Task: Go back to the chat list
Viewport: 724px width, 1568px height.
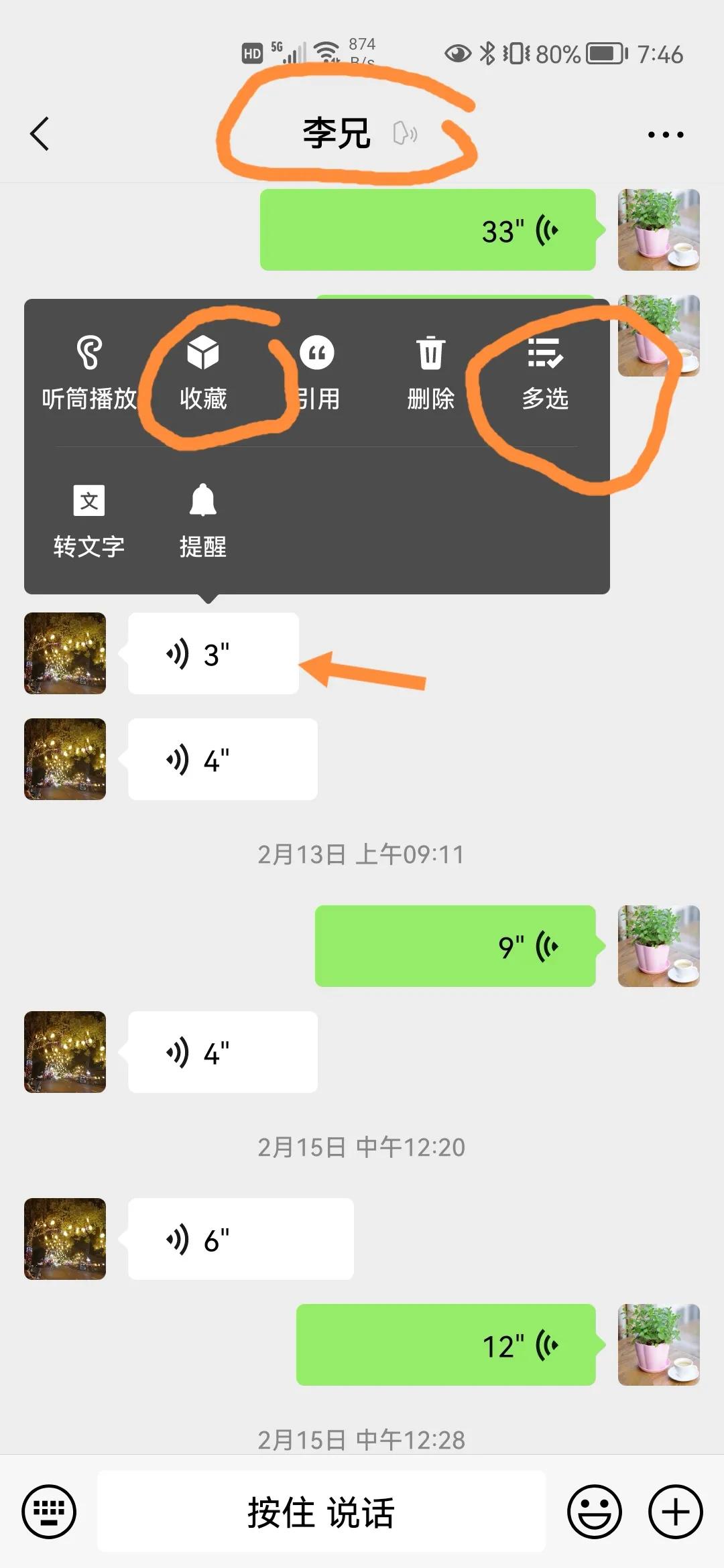Action: pos(40,134)
